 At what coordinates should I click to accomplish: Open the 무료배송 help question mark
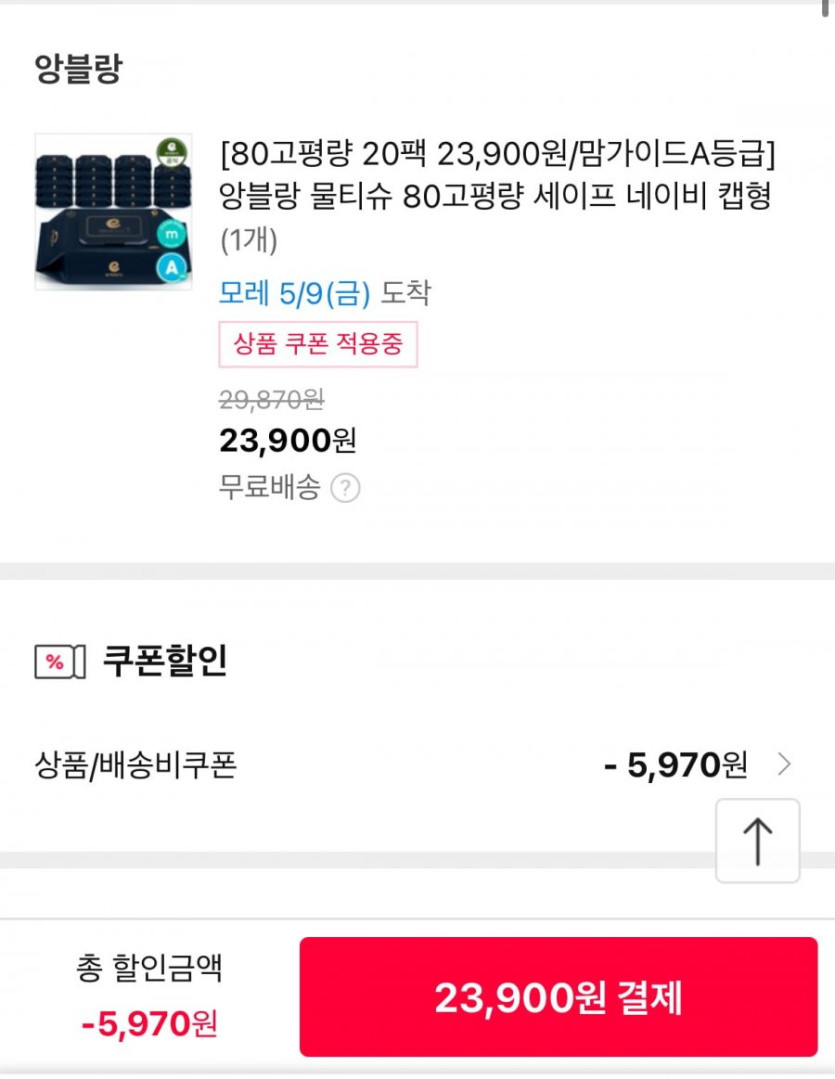(345, 489)
